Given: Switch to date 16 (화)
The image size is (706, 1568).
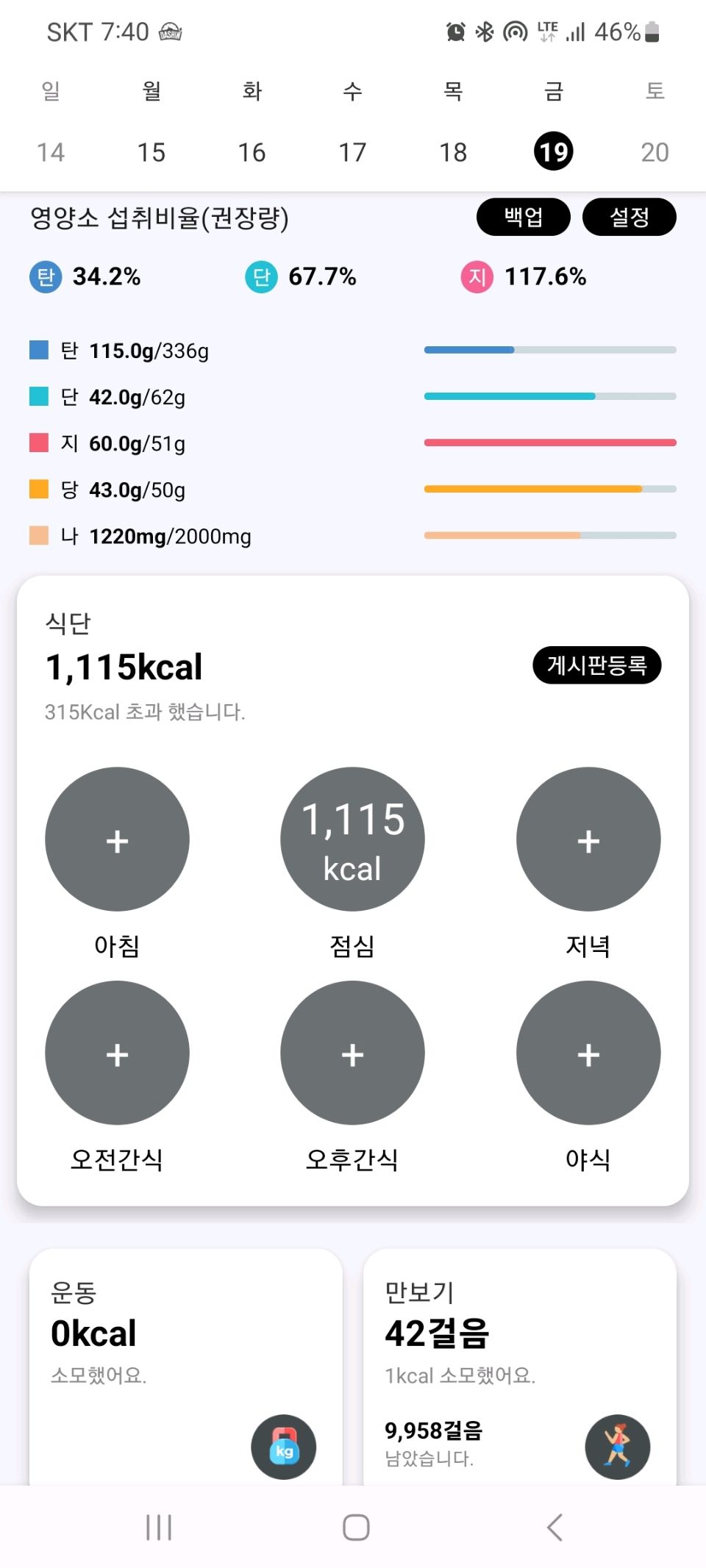Looking at the screenshot, I should 252,152.
